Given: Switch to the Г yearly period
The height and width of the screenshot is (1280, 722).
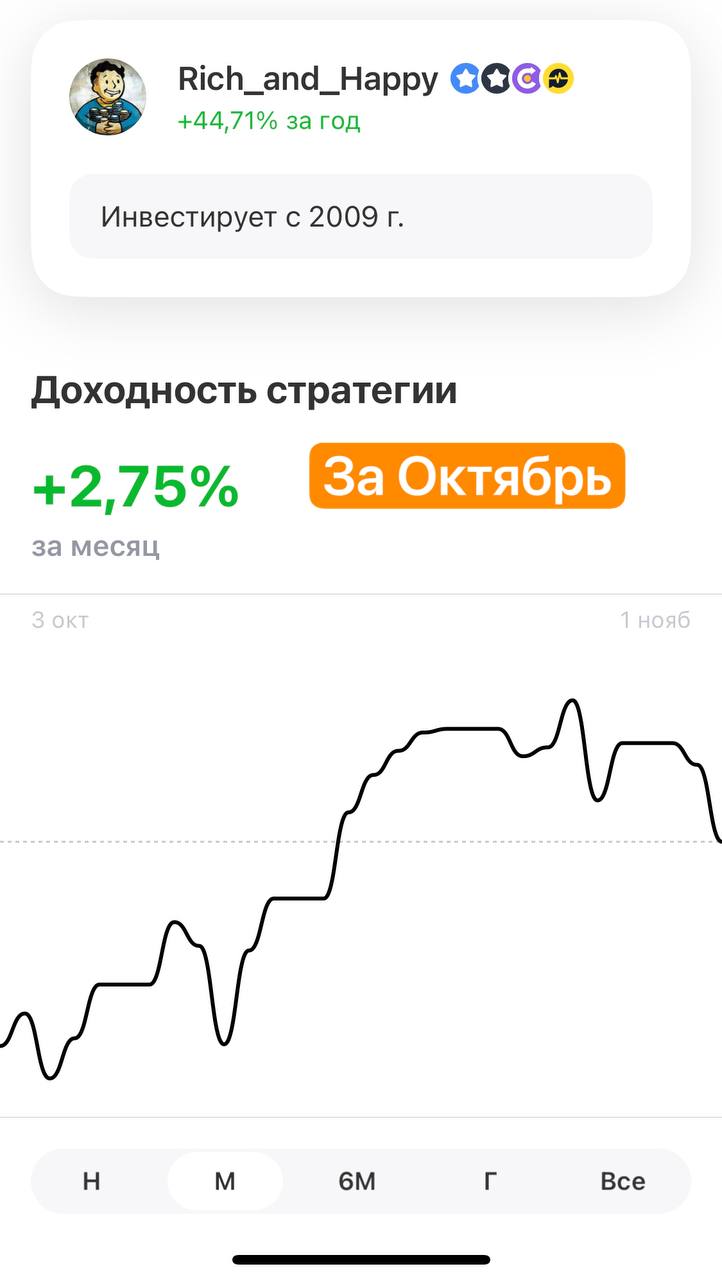Looking at the screenshot, I should click(490, 1181).
